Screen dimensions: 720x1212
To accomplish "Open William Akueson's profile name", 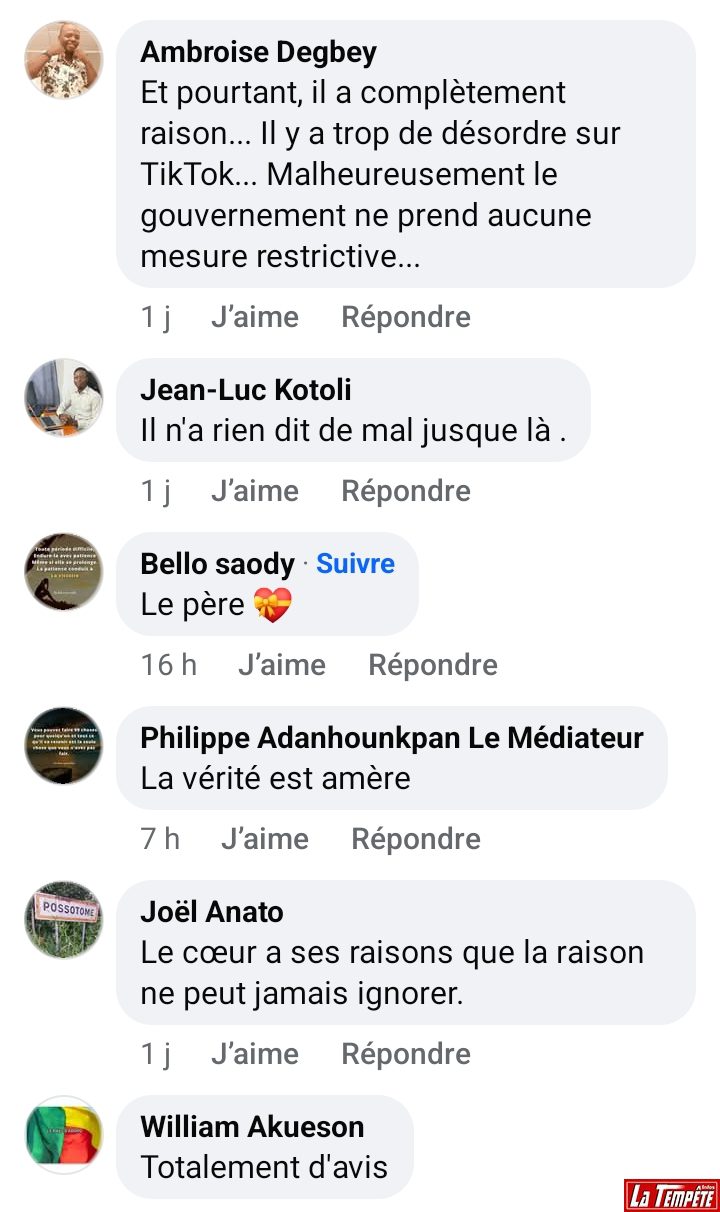I will click(252, 1126).
